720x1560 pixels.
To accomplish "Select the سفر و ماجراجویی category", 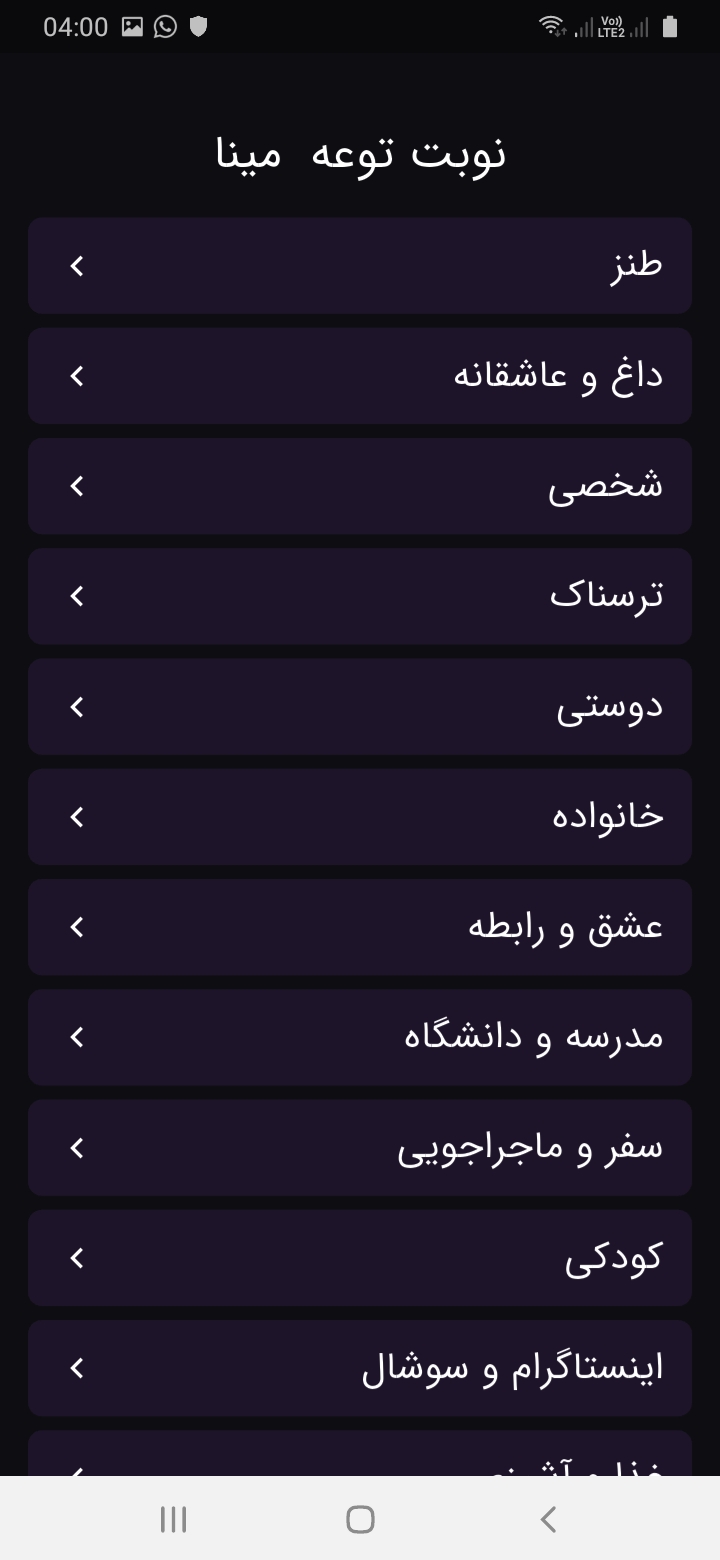I will [360, 1147].
